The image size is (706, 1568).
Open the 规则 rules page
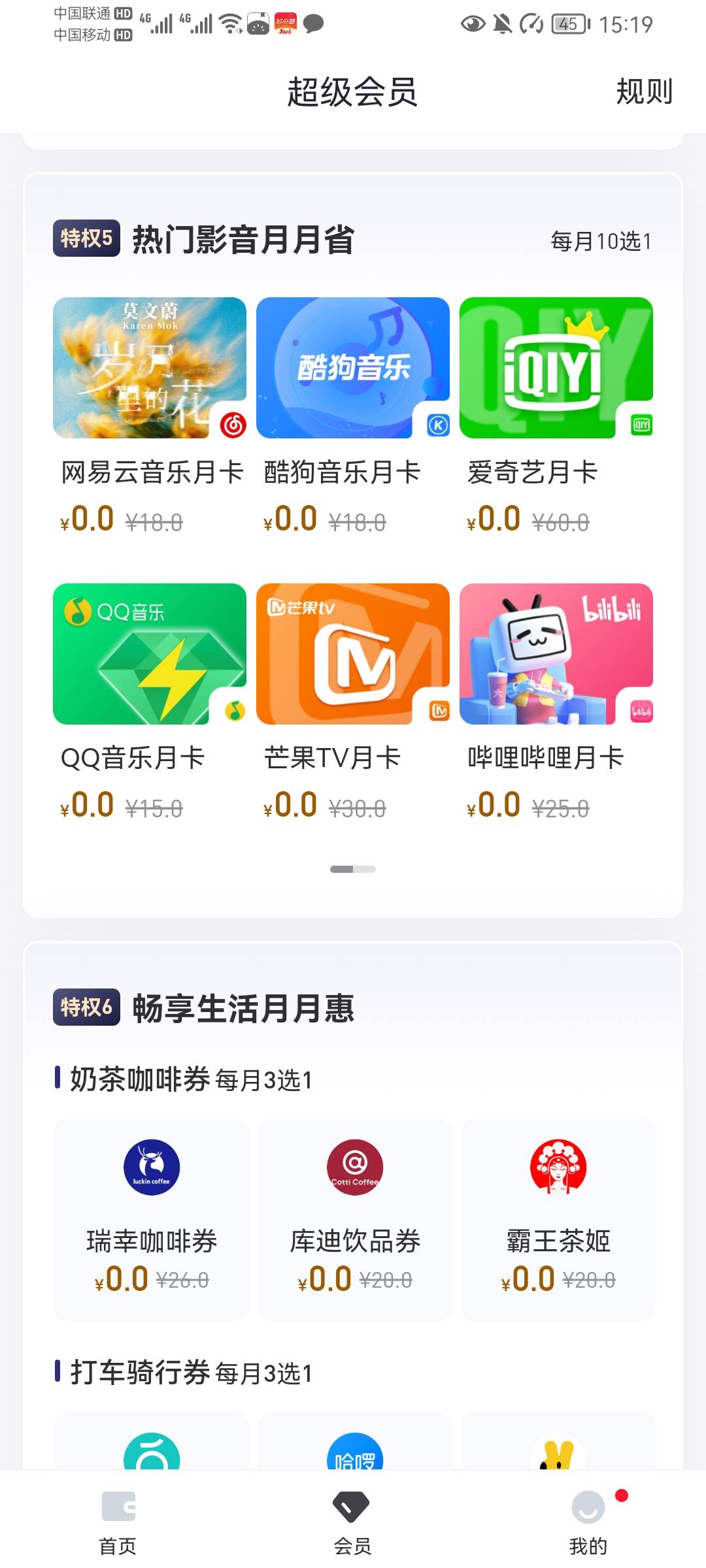[644, 91]
